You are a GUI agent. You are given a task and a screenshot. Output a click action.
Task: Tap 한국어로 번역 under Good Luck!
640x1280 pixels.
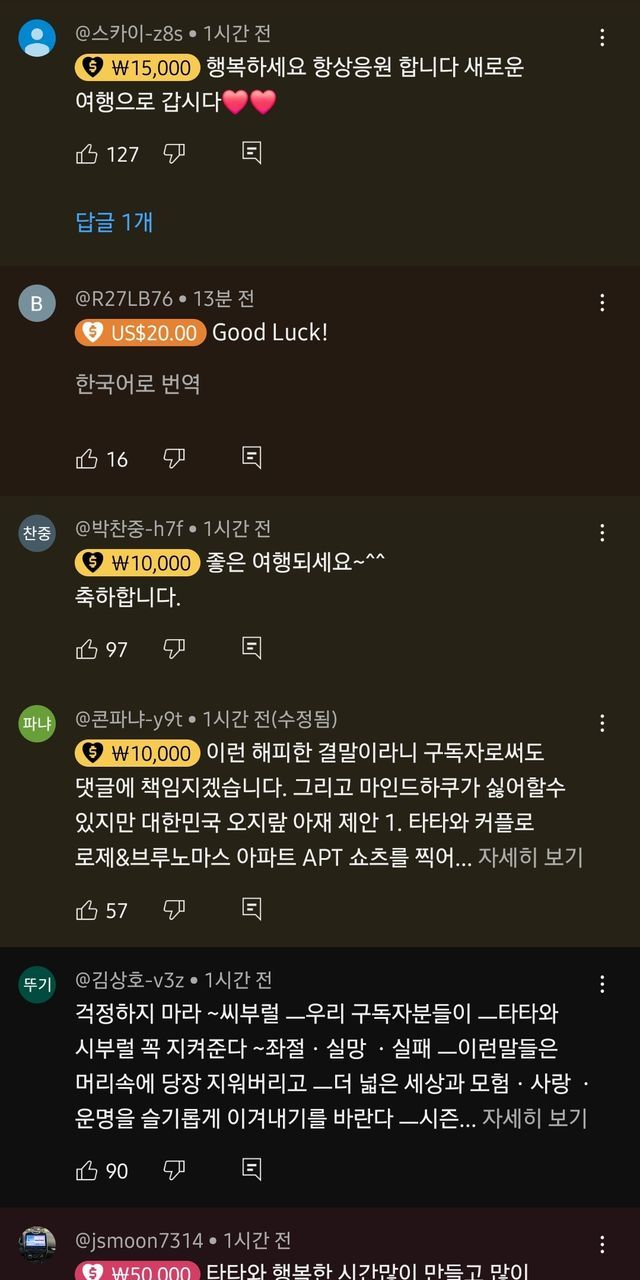tap(138, 384)
